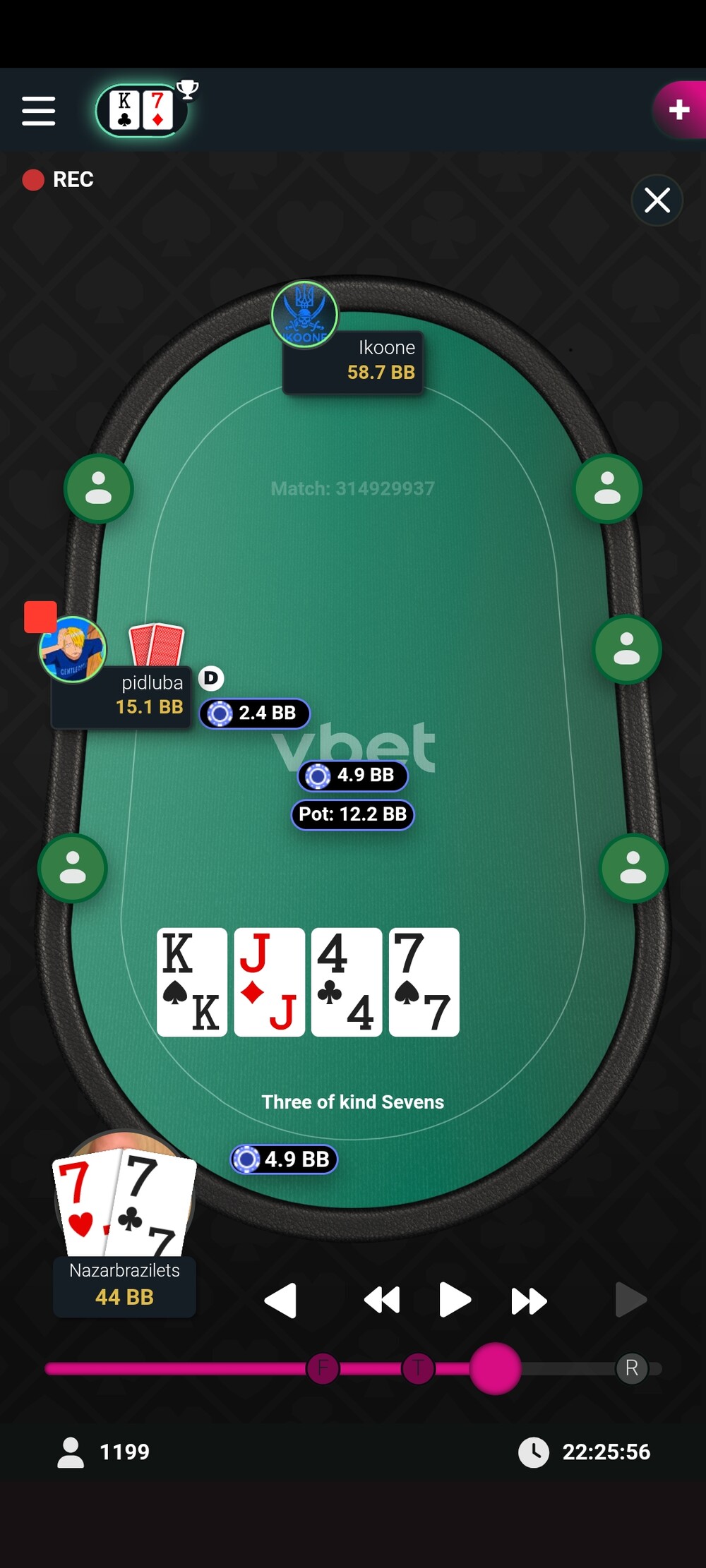Fast forward the hand replay
The image size is (706, 1568).
tap(529, 1300)
